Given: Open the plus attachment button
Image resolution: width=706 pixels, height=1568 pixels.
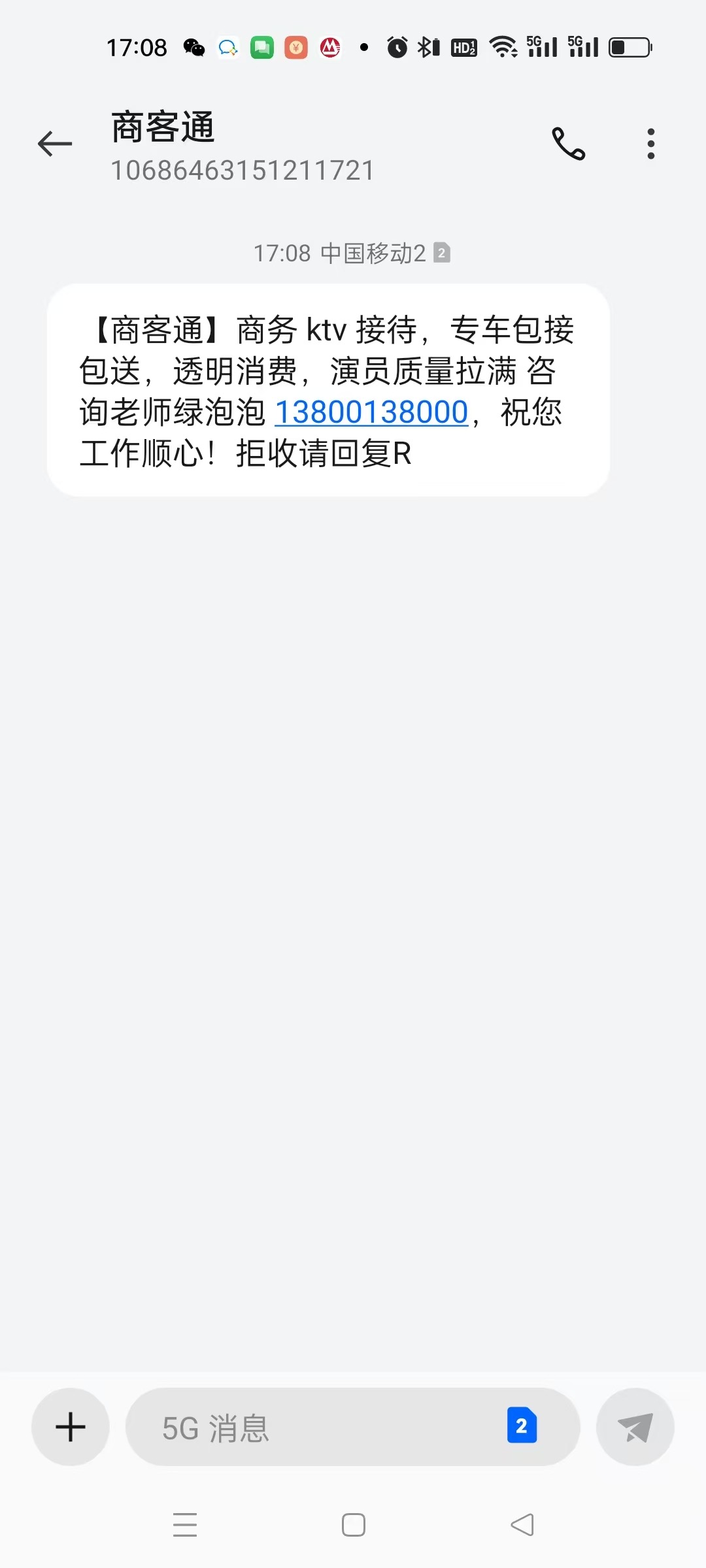Looking at the screenshot, I should point(71,1427).
